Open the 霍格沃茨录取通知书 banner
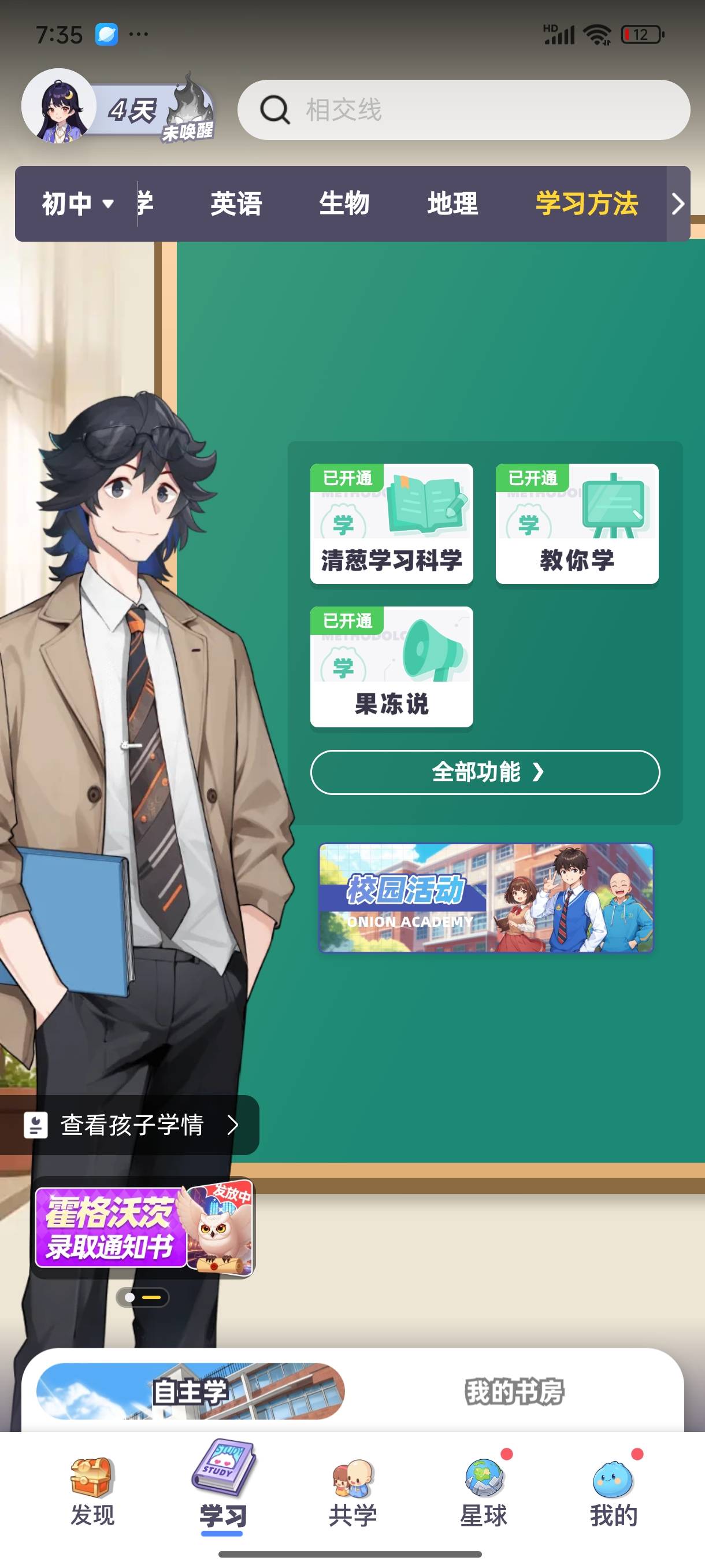Image resolution: width=705 pixels, height=1568 pixels. click(x=143, y=1227)
